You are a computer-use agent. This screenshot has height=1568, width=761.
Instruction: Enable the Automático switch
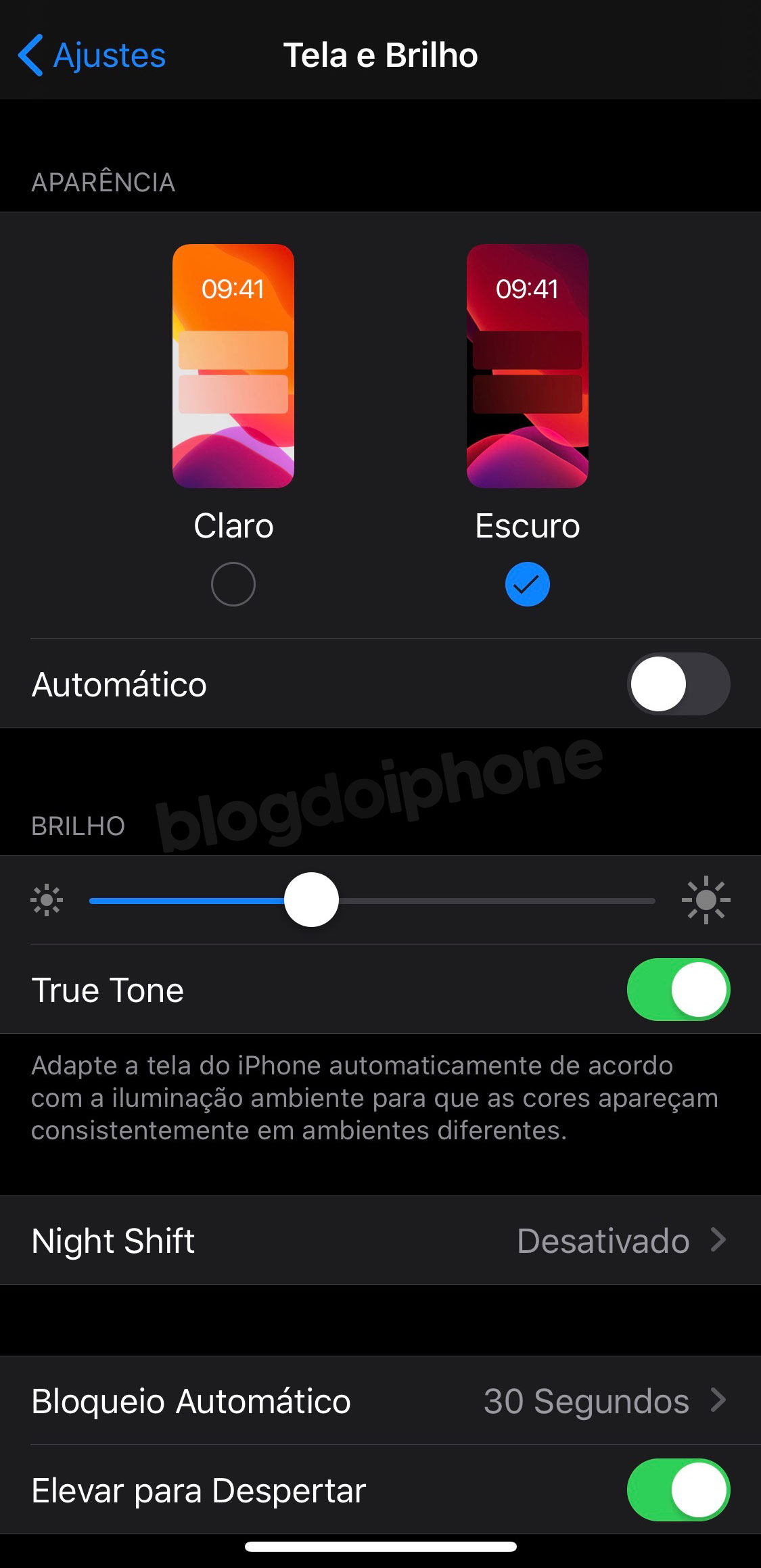(x=678, y=684)
